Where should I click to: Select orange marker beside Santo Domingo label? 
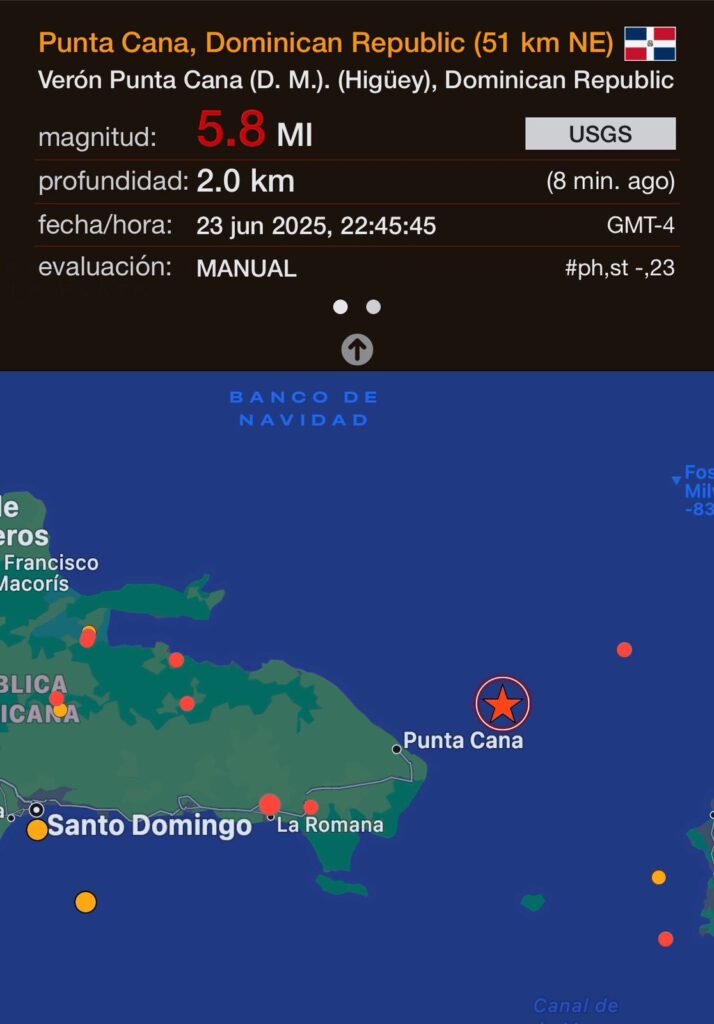[37, 830]
